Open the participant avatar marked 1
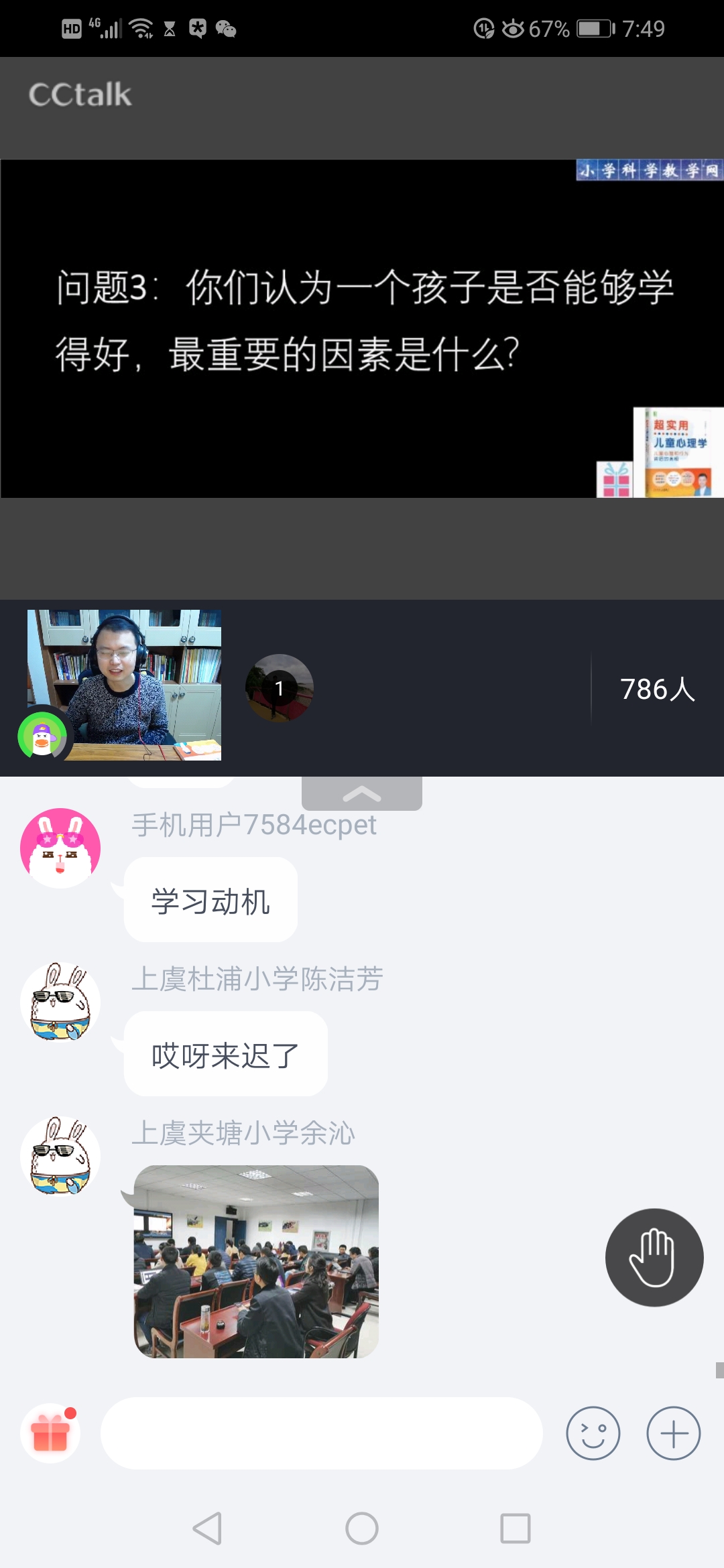Screen dimensions: 724x1568 pyautogui.click(x=280, y=688)
